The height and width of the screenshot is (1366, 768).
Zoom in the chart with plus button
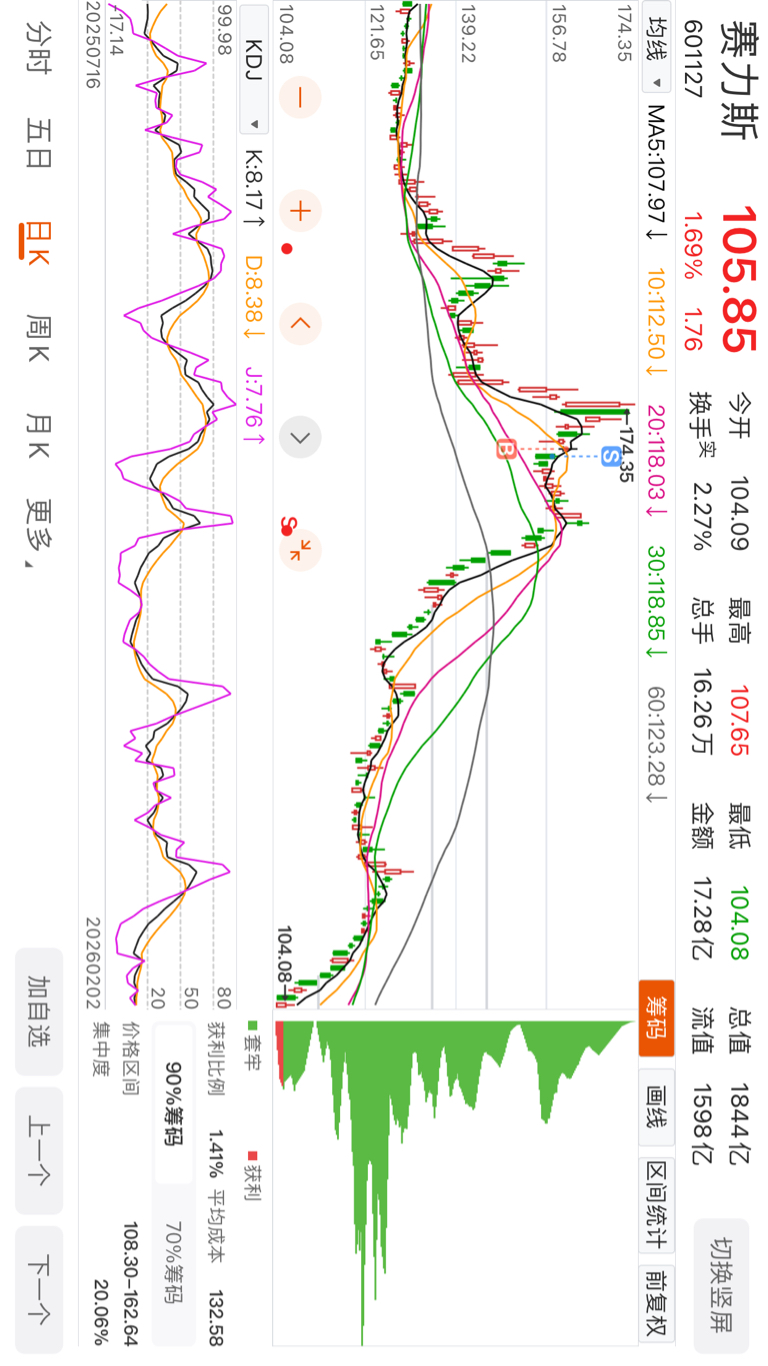click(300, 210)
